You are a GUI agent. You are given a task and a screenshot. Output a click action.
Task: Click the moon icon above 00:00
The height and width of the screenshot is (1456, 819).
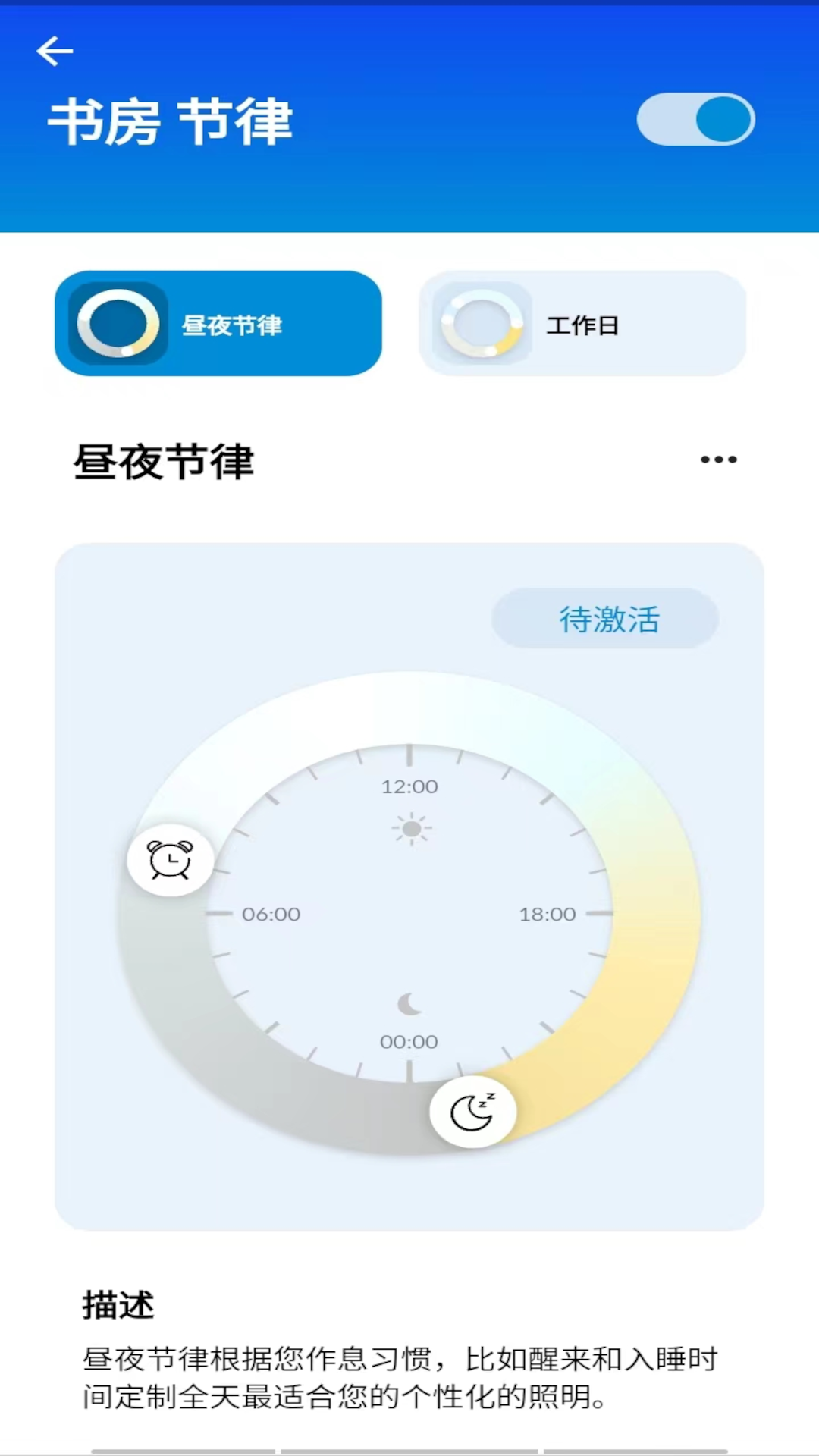[x=409, y=1004]
